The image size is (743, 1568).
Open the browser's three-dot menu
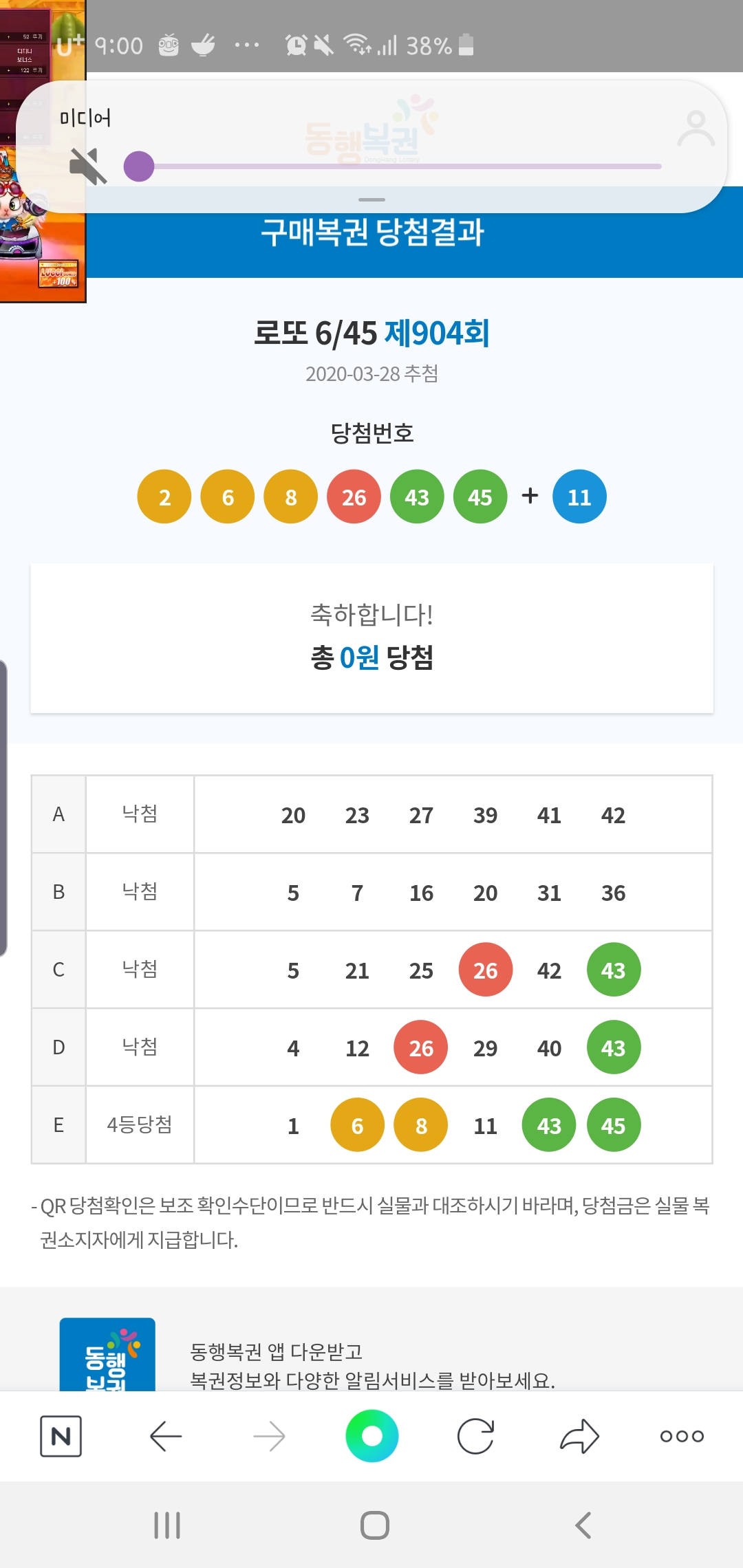681,1436
